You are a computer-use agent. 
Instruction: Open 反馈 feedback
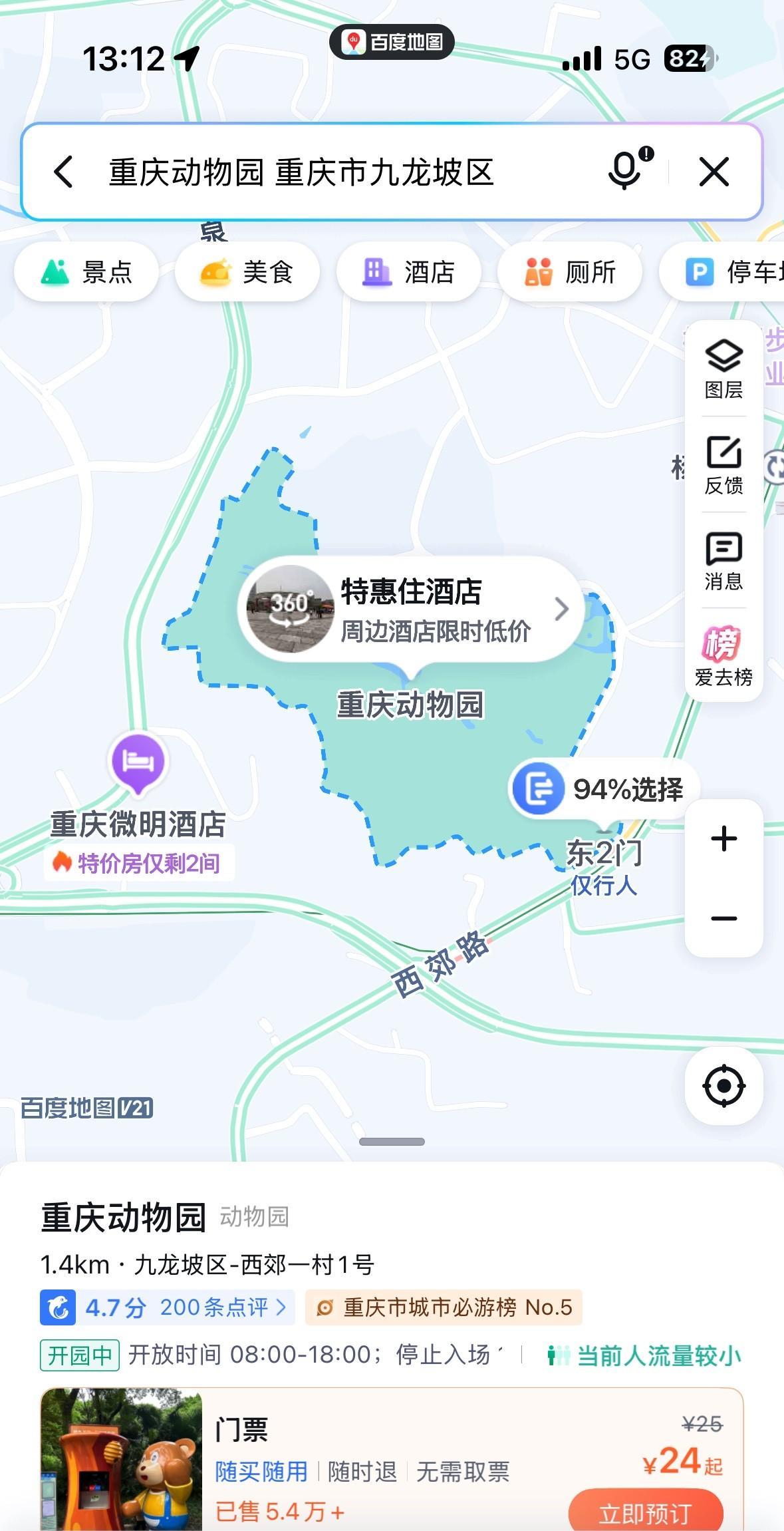tap(723, 464)
